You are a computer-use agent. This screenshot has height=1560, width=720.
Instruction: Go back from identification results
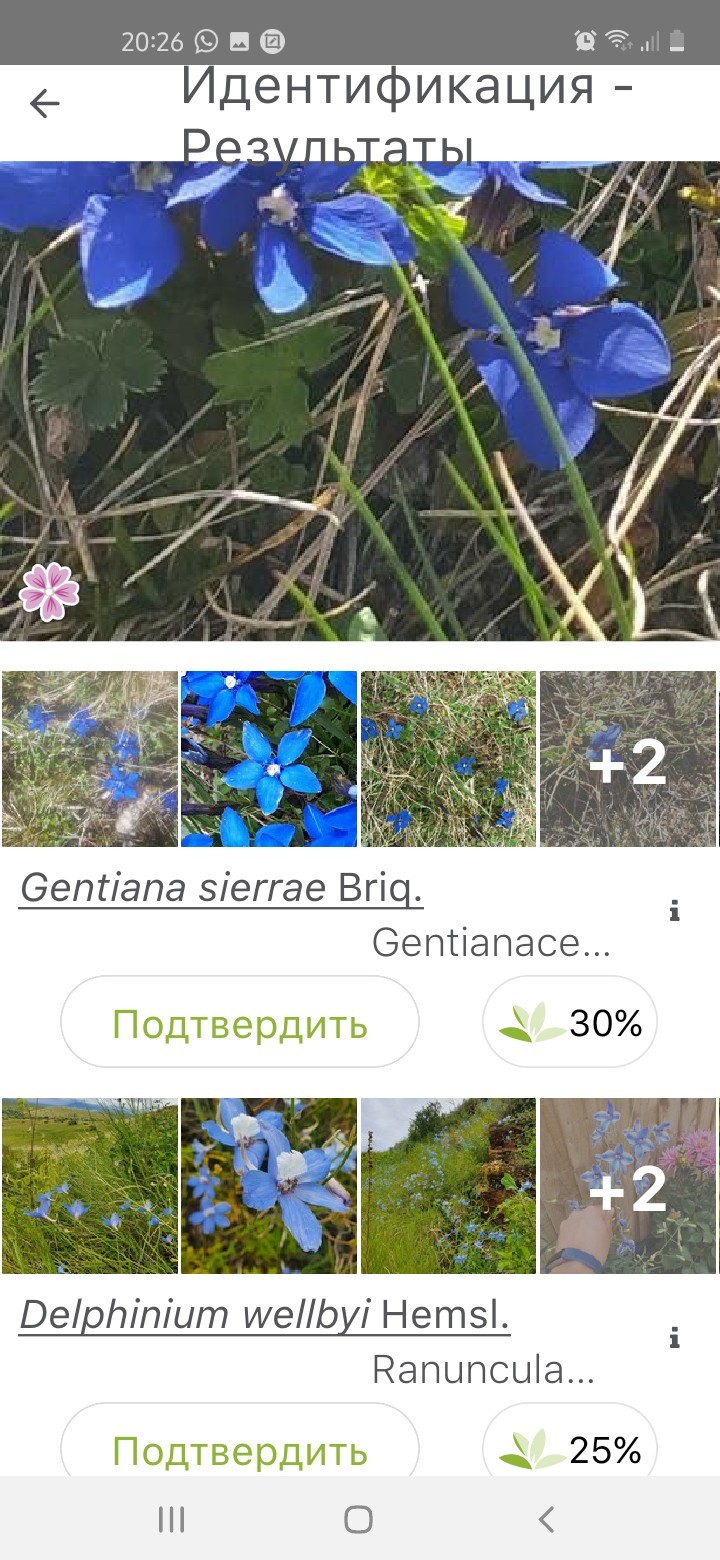coord(45,103)
